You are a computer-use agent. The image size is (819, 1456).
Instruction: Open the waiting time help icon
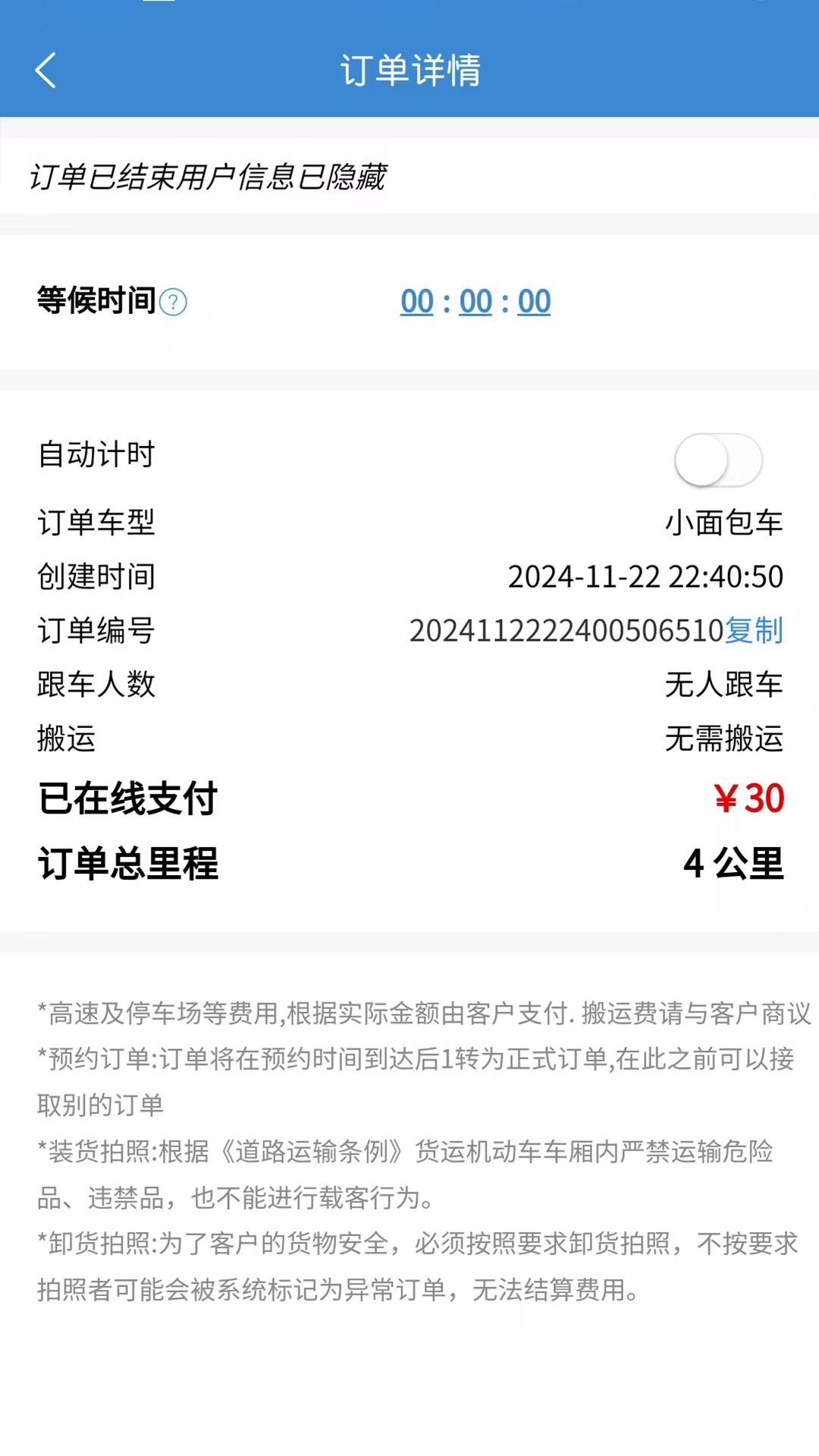pos(173,303)
